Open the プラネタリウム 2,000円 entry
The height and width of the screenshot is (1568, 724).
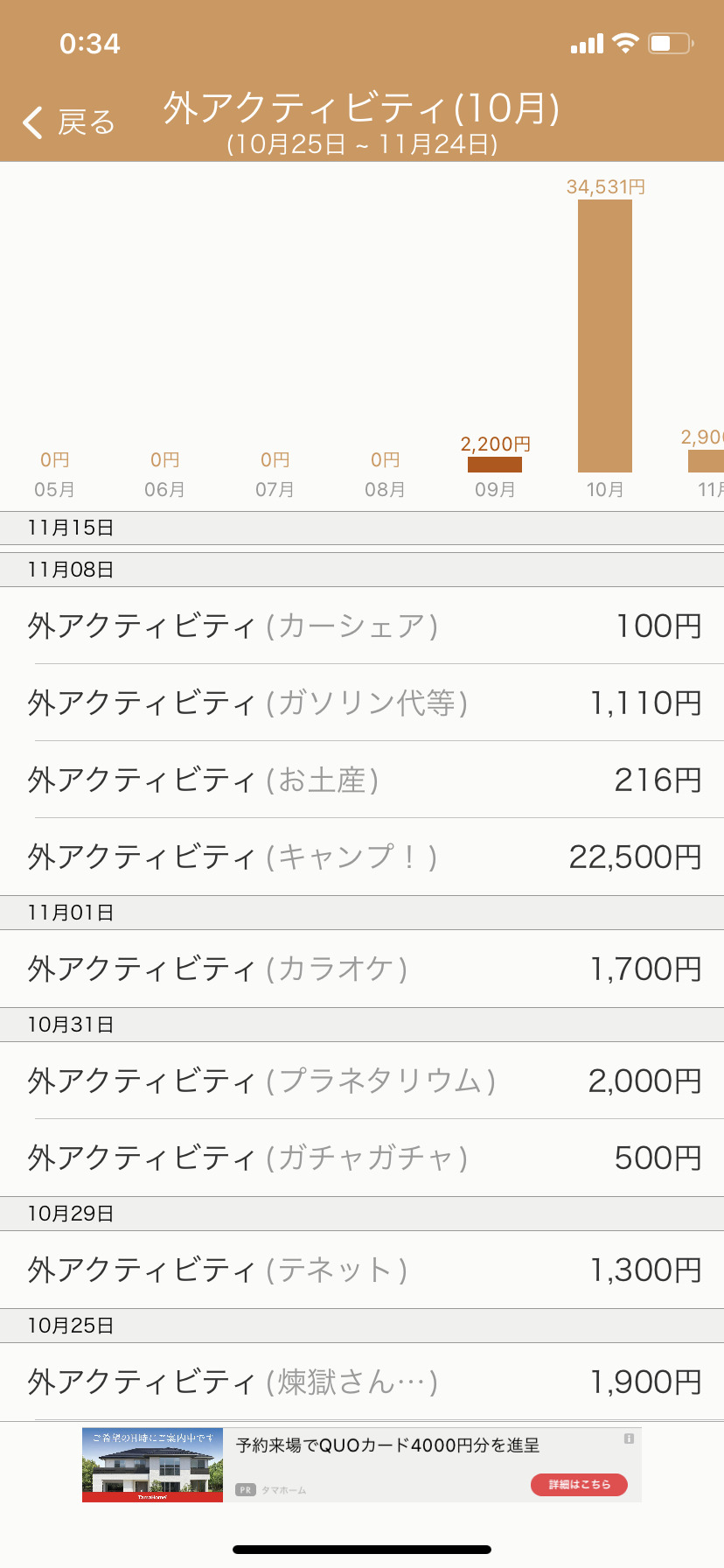(362, 1081)
